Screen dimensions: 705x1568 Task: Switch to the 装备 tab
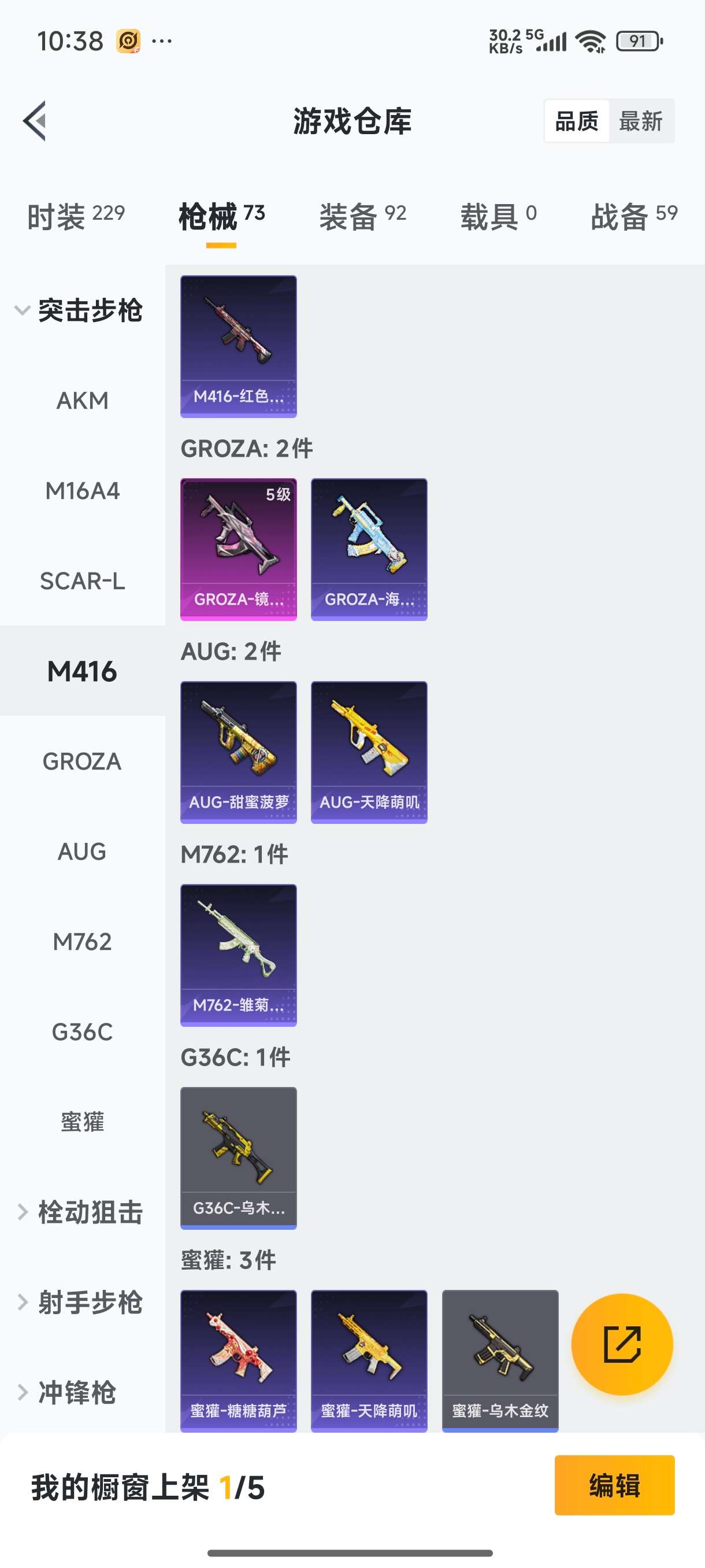[362, 217]
